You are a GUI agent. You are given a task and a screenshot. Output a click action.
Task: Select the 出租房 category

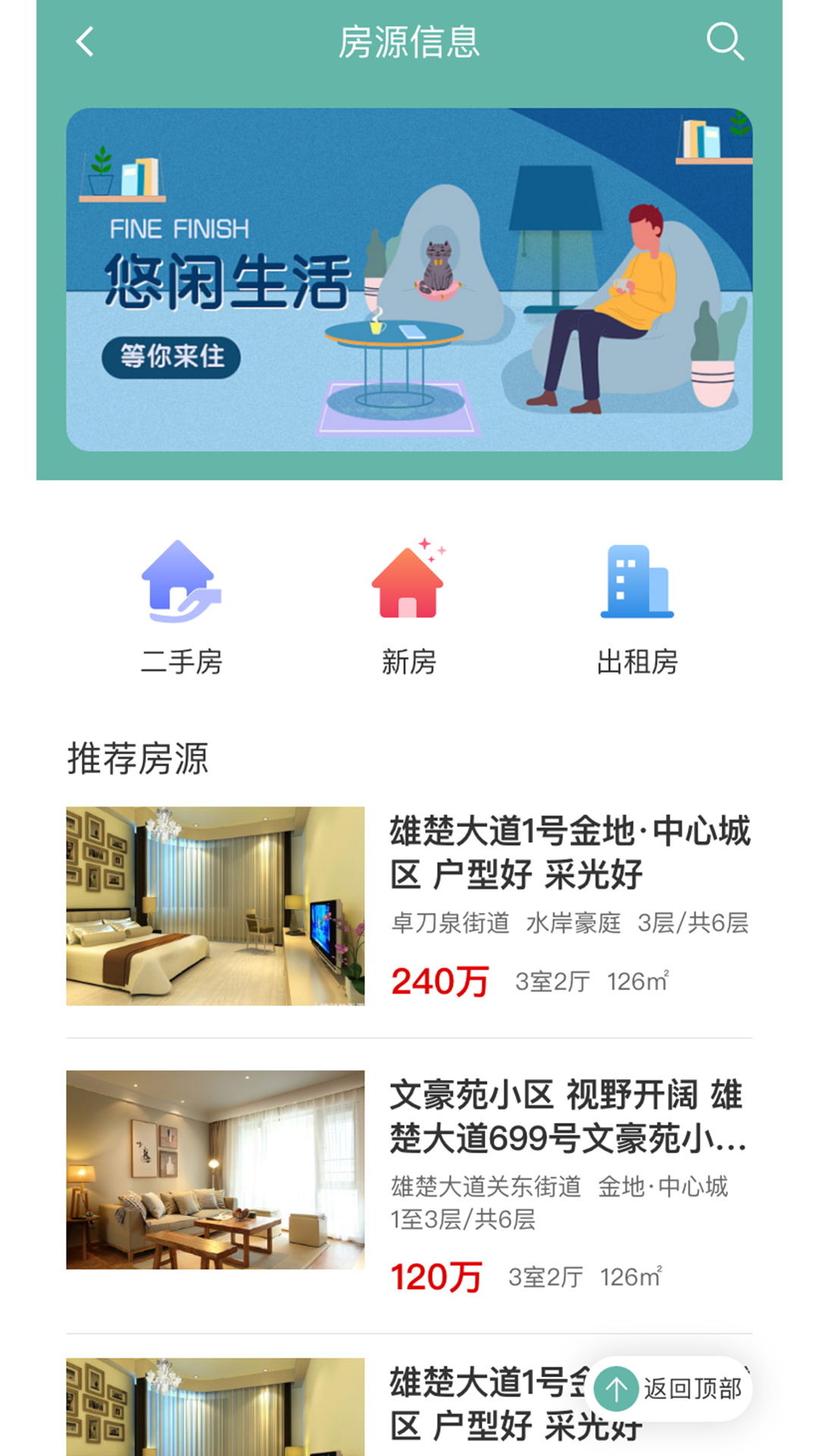point(637,607)
